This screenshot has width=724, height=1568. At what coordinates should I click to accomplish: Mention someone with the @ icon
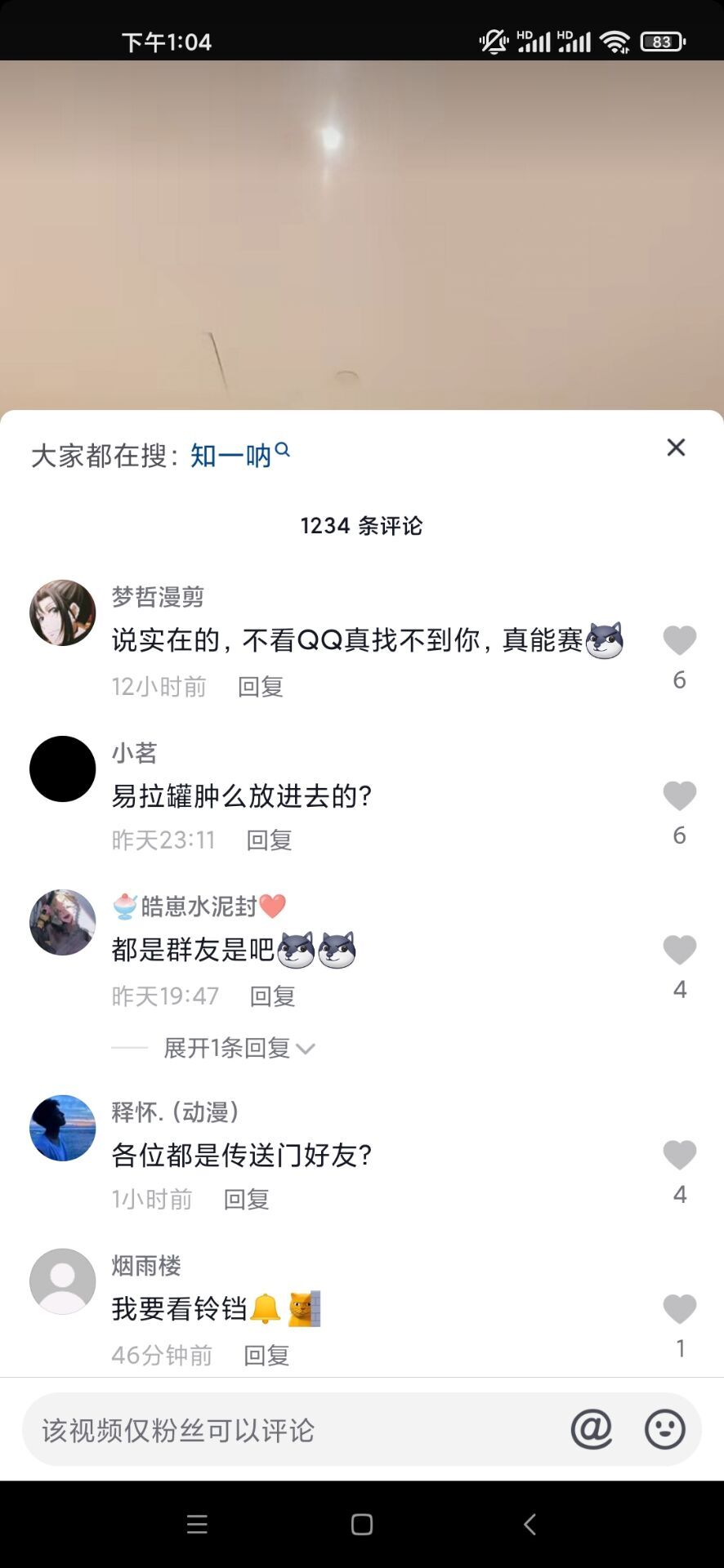point(591,1429)
